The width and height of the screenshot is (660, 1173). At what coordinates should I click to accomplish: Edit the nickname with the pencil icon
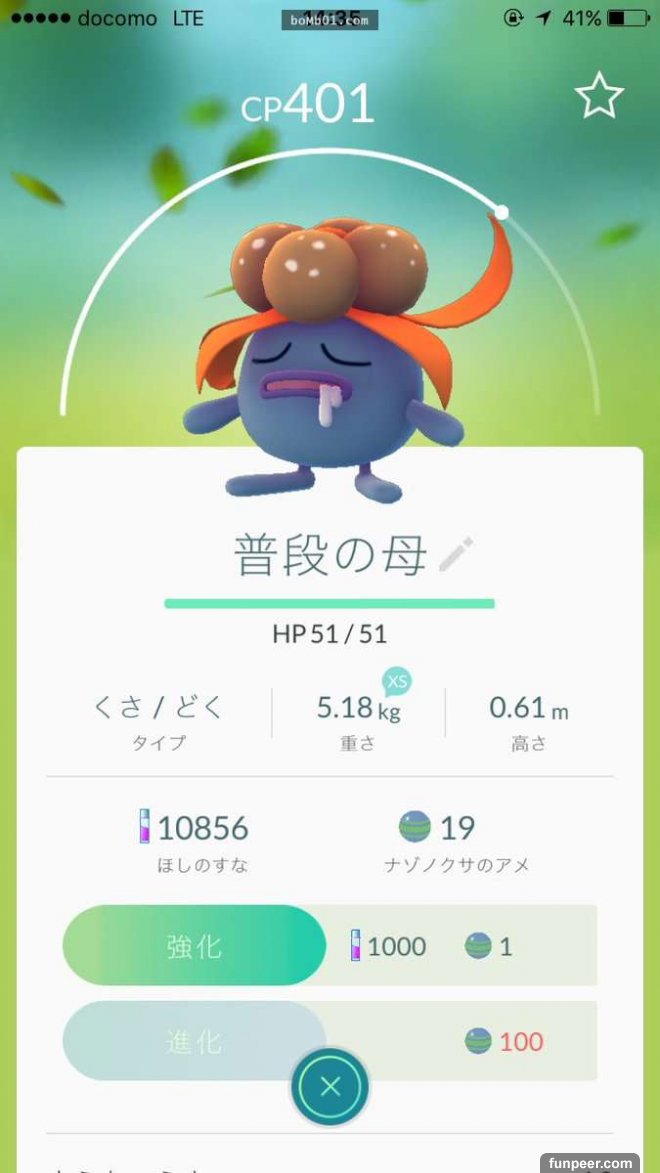click(456, 554)
